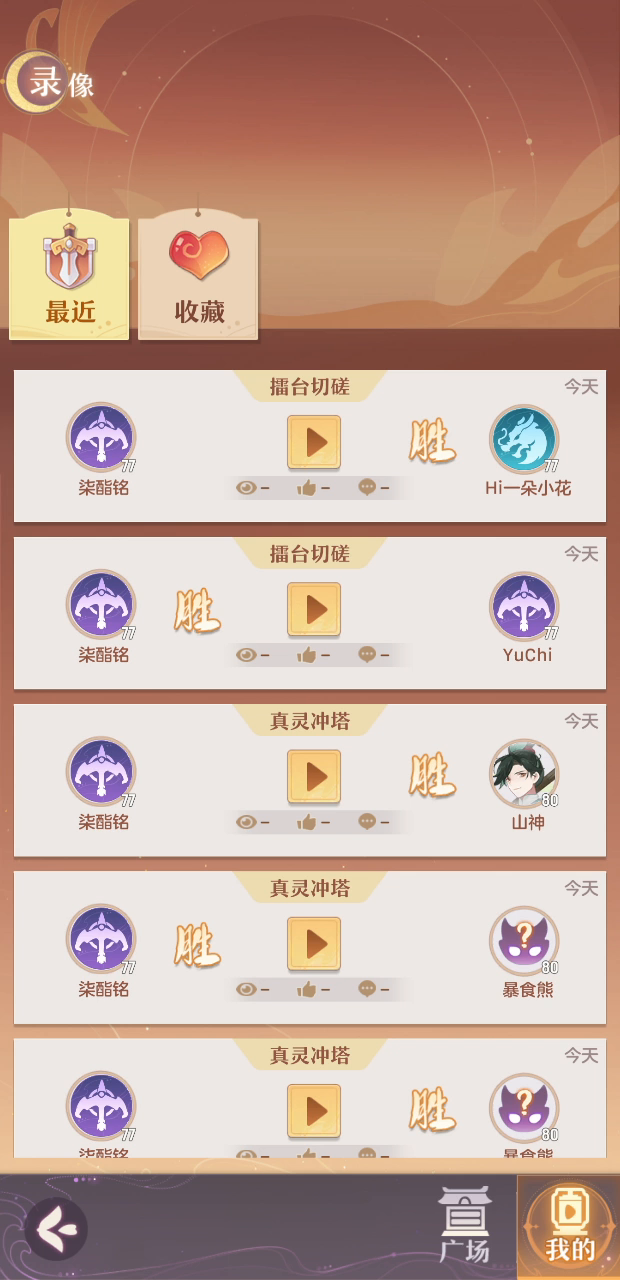Play the replay against Hi一朵小花

pos(314,442)
